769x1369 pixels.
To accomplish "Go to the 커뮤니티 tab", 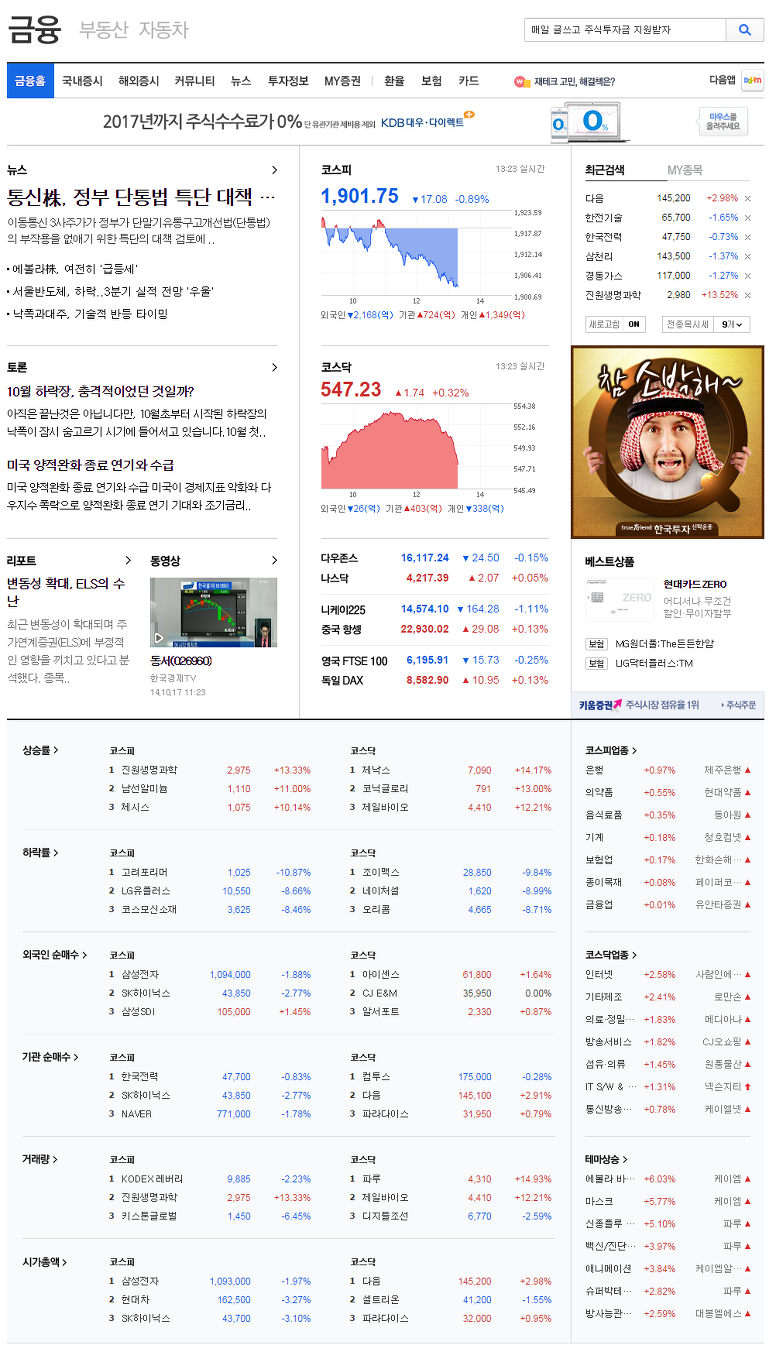I will tap(194, 81).
